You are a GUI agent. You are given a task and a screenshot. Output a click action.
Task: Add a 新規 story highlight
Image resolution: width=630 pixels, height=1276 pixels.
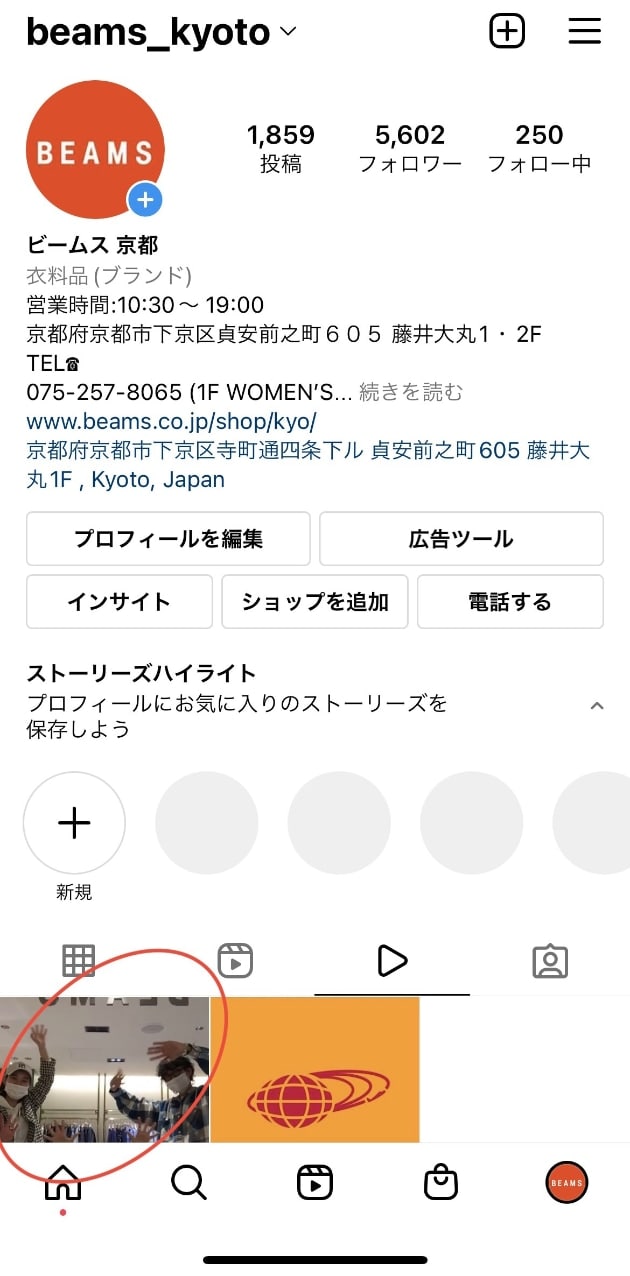pos(74,823)
